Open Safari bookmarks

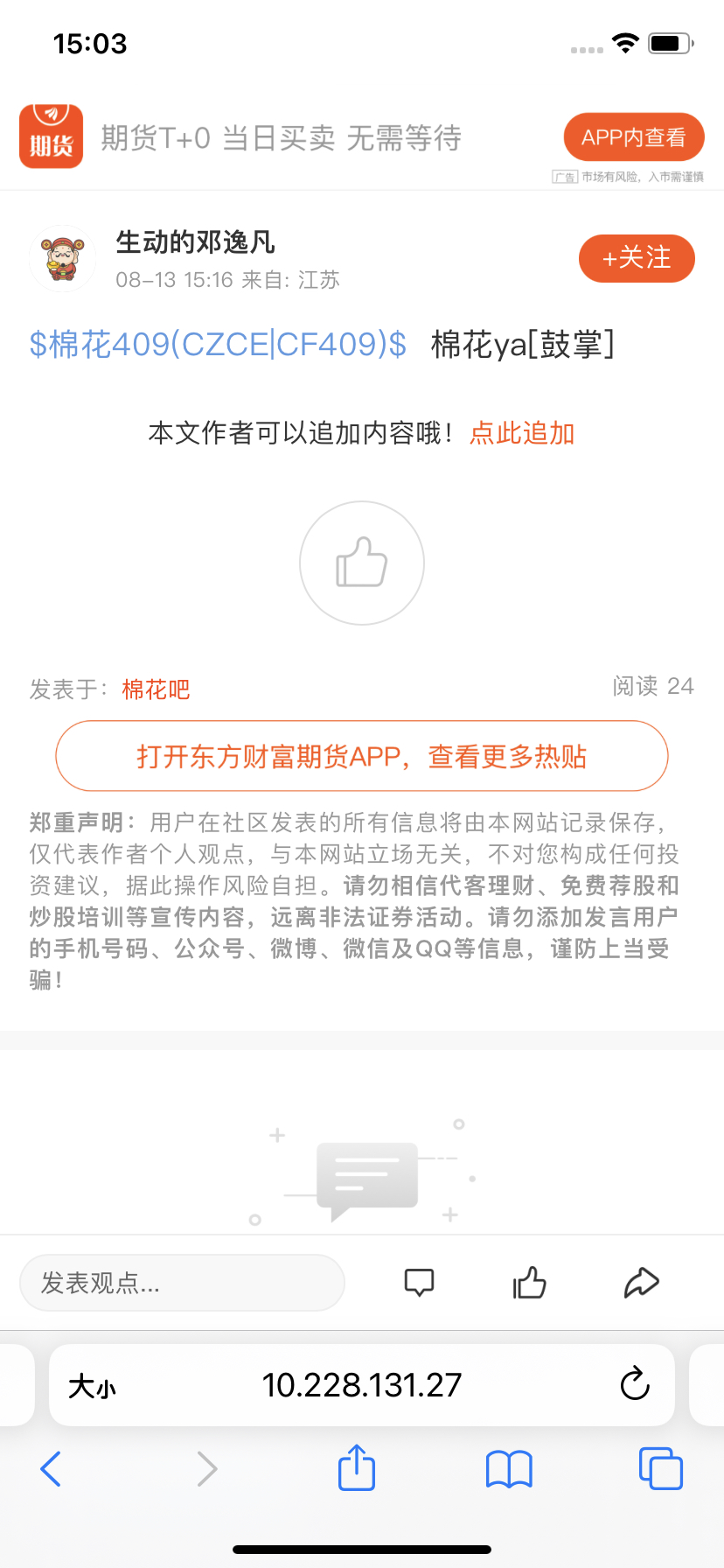click(509, 1469)
